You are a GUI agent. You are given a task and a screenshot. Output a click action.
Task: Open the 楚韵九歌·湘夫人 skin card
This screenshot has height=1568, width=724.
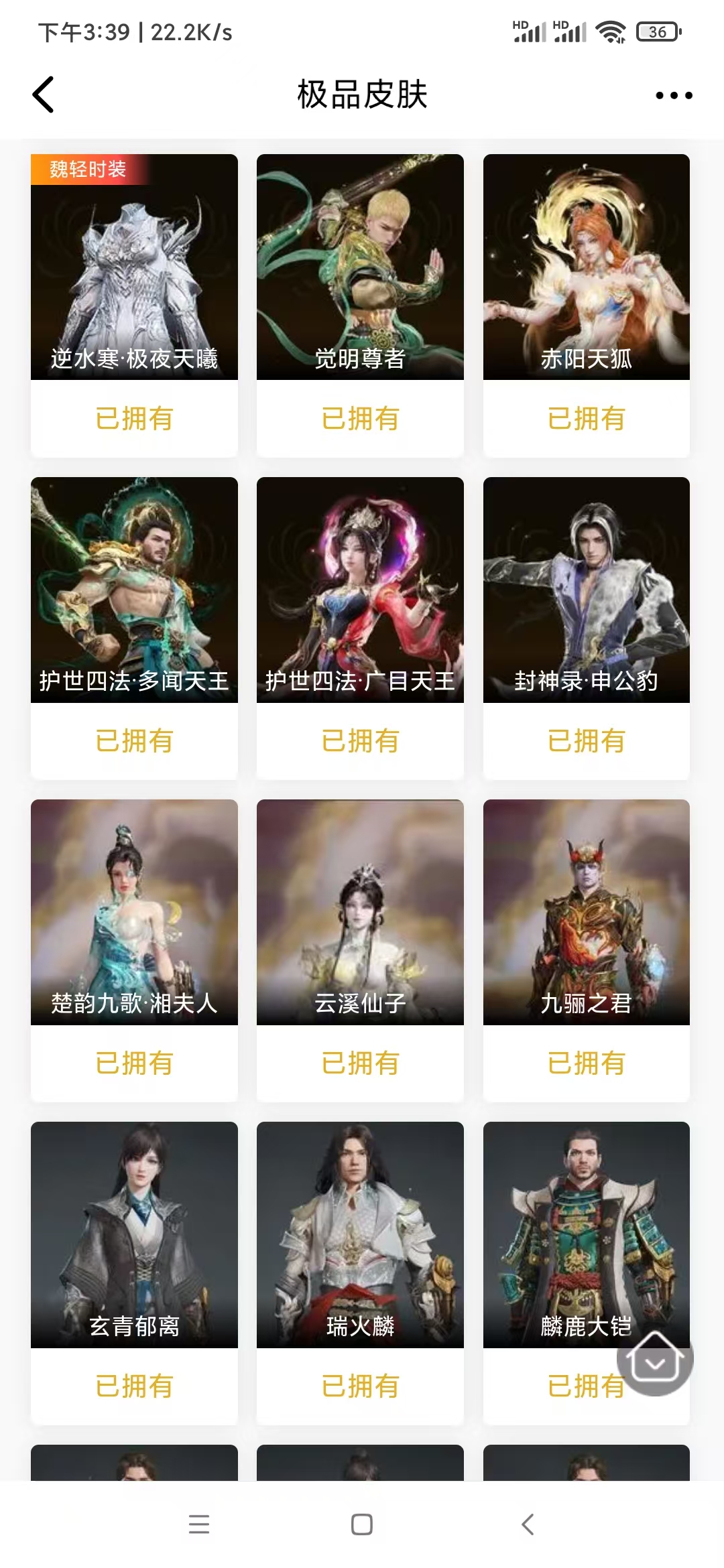134,911
